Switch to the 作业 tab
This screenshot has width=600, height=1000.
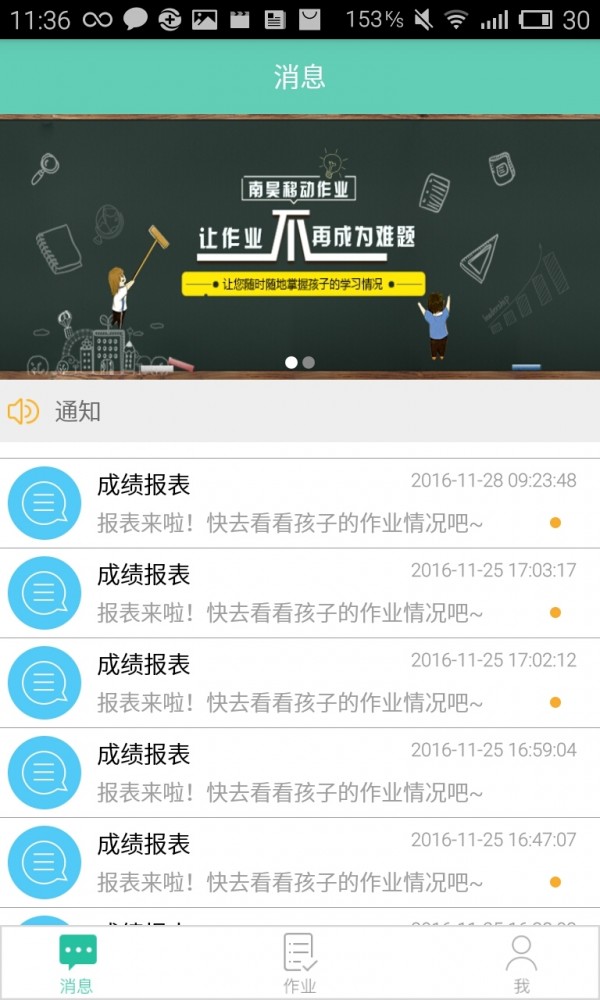(x=300, y=962)
